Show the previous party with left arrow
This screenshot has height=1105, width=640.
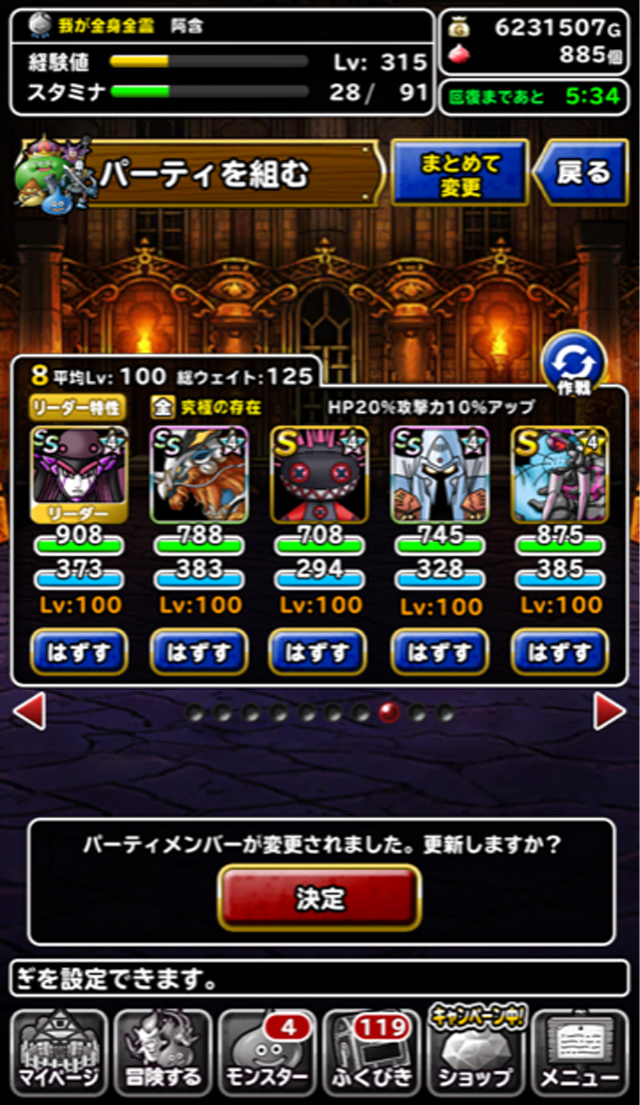pyautogui.click(x=30, y=711)
